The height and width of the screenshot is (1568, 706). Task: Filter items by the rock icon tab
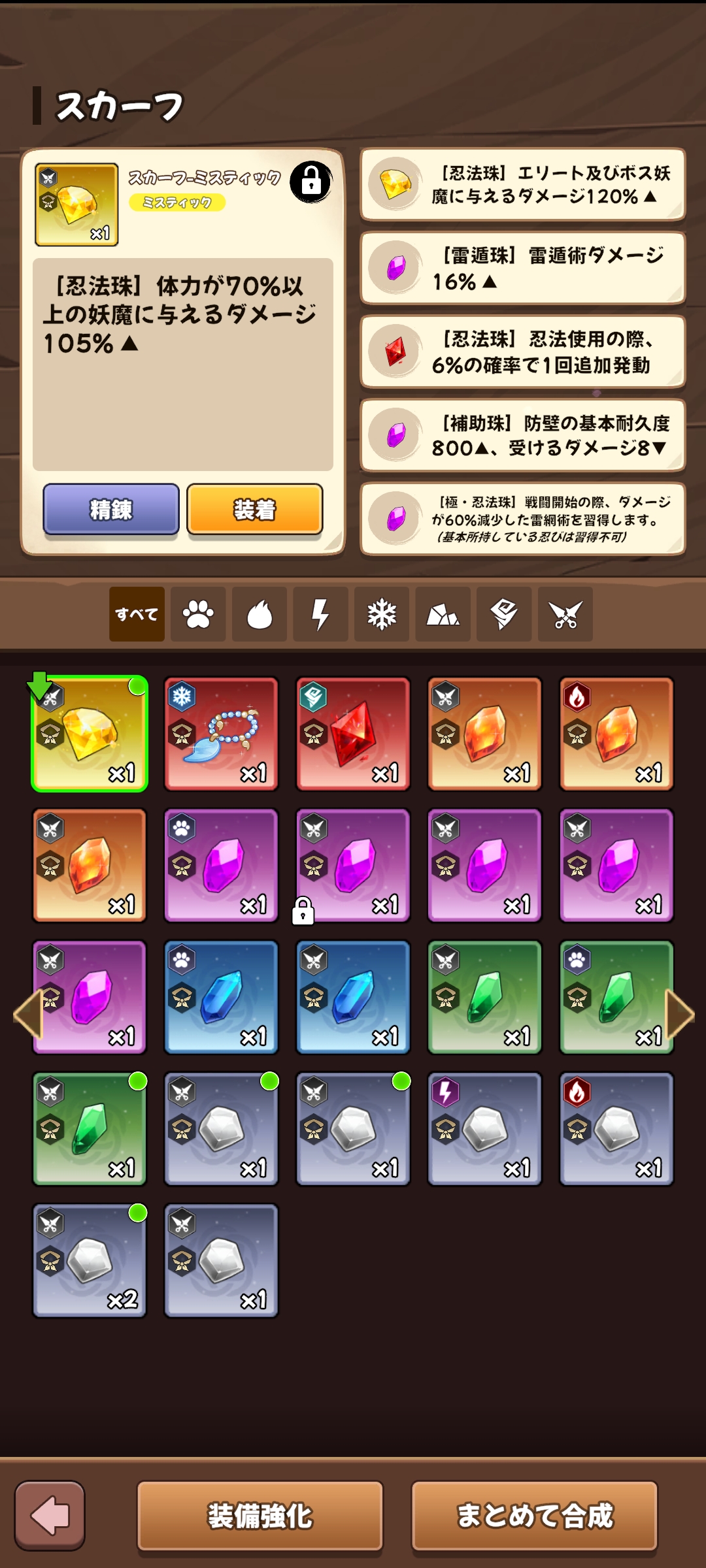443,614
